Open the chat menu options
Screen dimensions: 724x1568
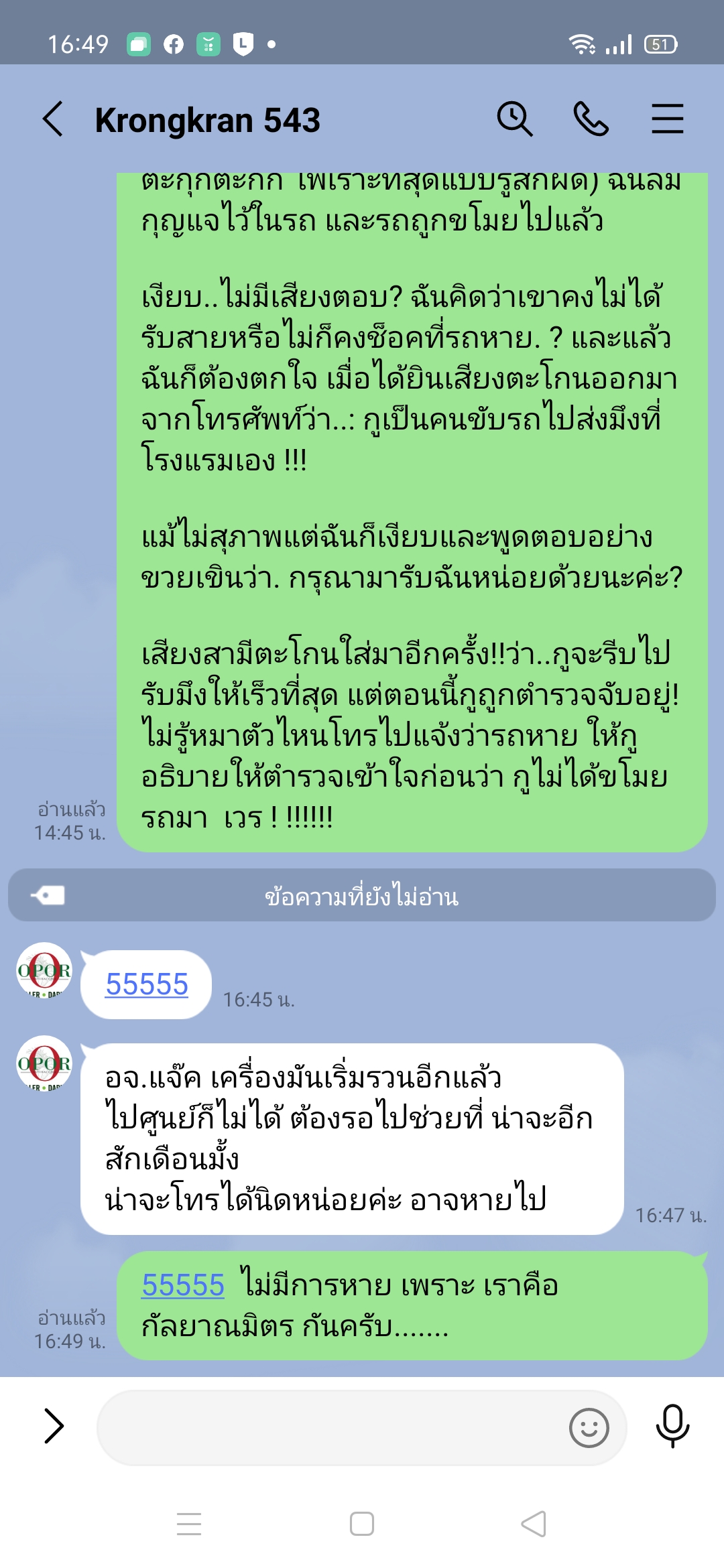point(667,119)
